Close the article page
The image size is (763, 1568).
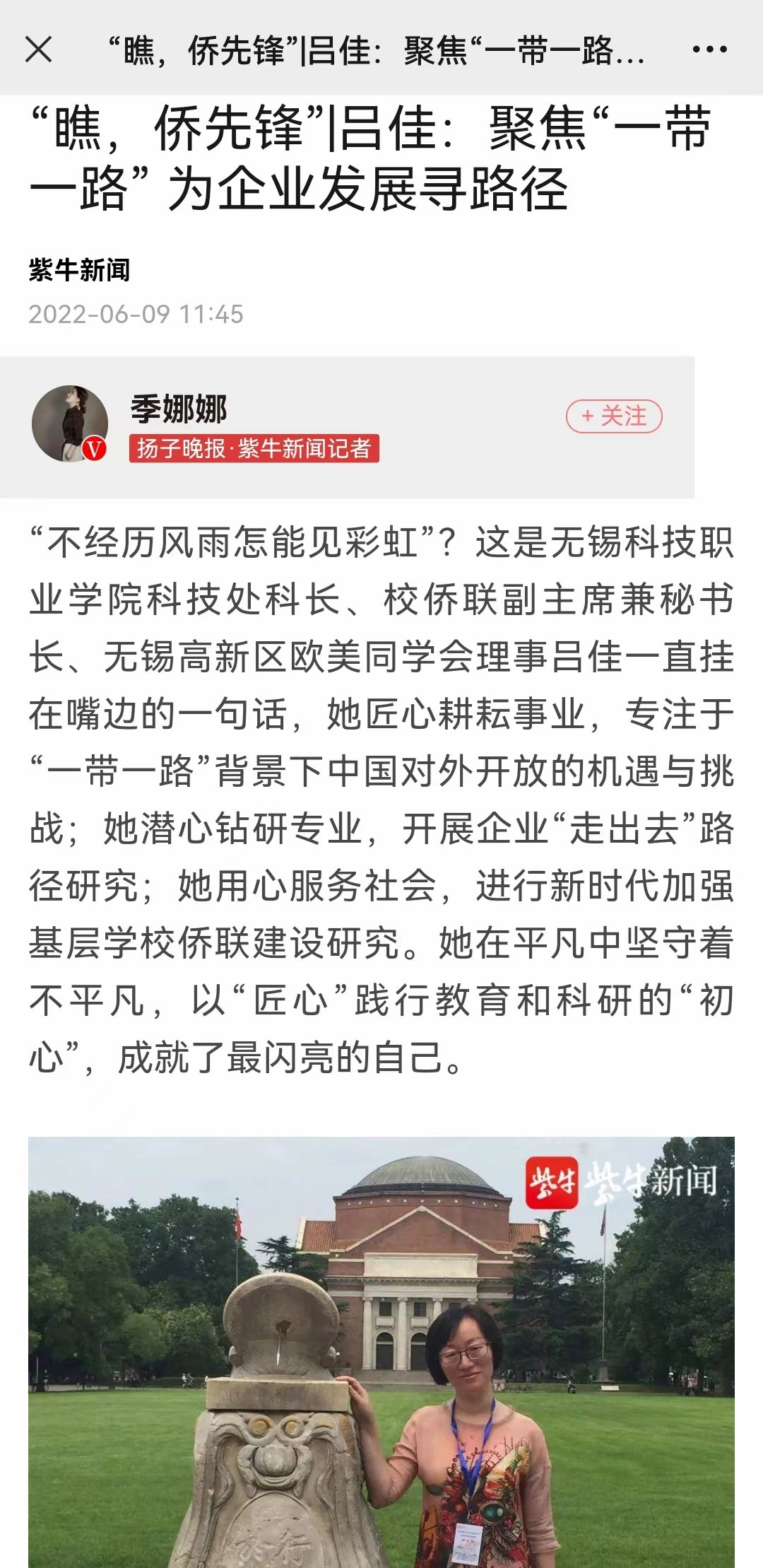pyautogui.click(x=38, y=49)
